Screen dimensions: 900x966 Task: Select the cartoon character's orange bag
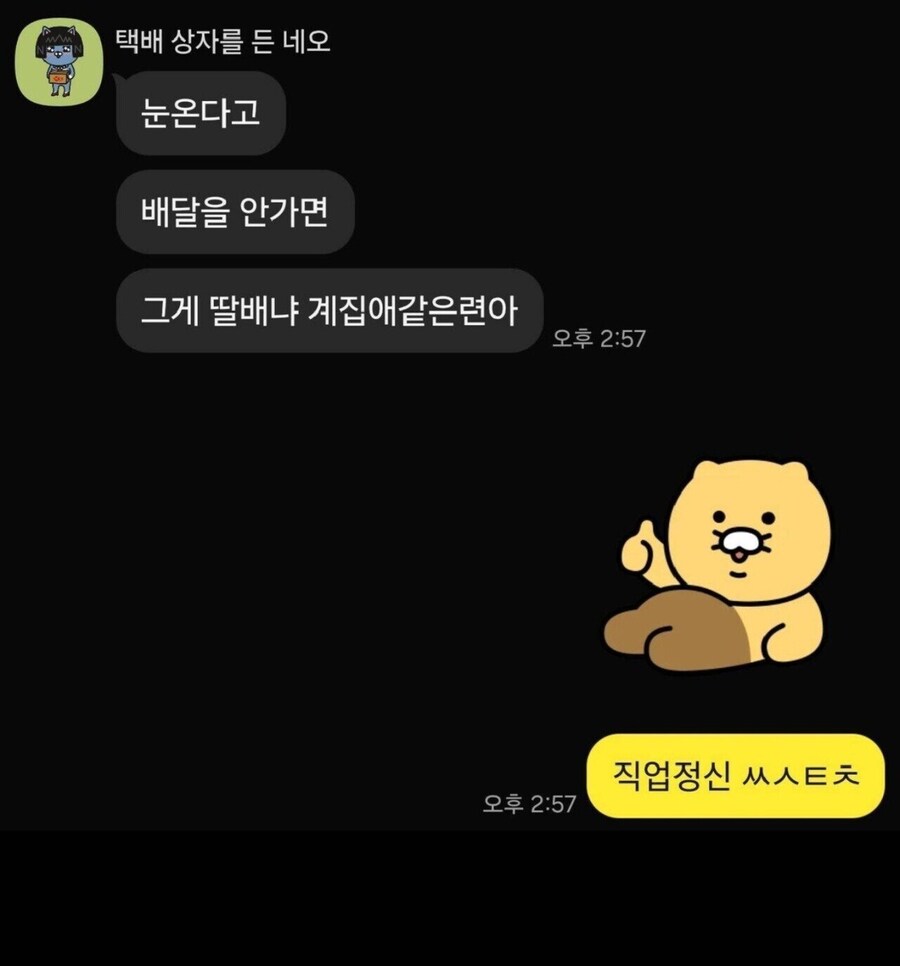(60, 75)
